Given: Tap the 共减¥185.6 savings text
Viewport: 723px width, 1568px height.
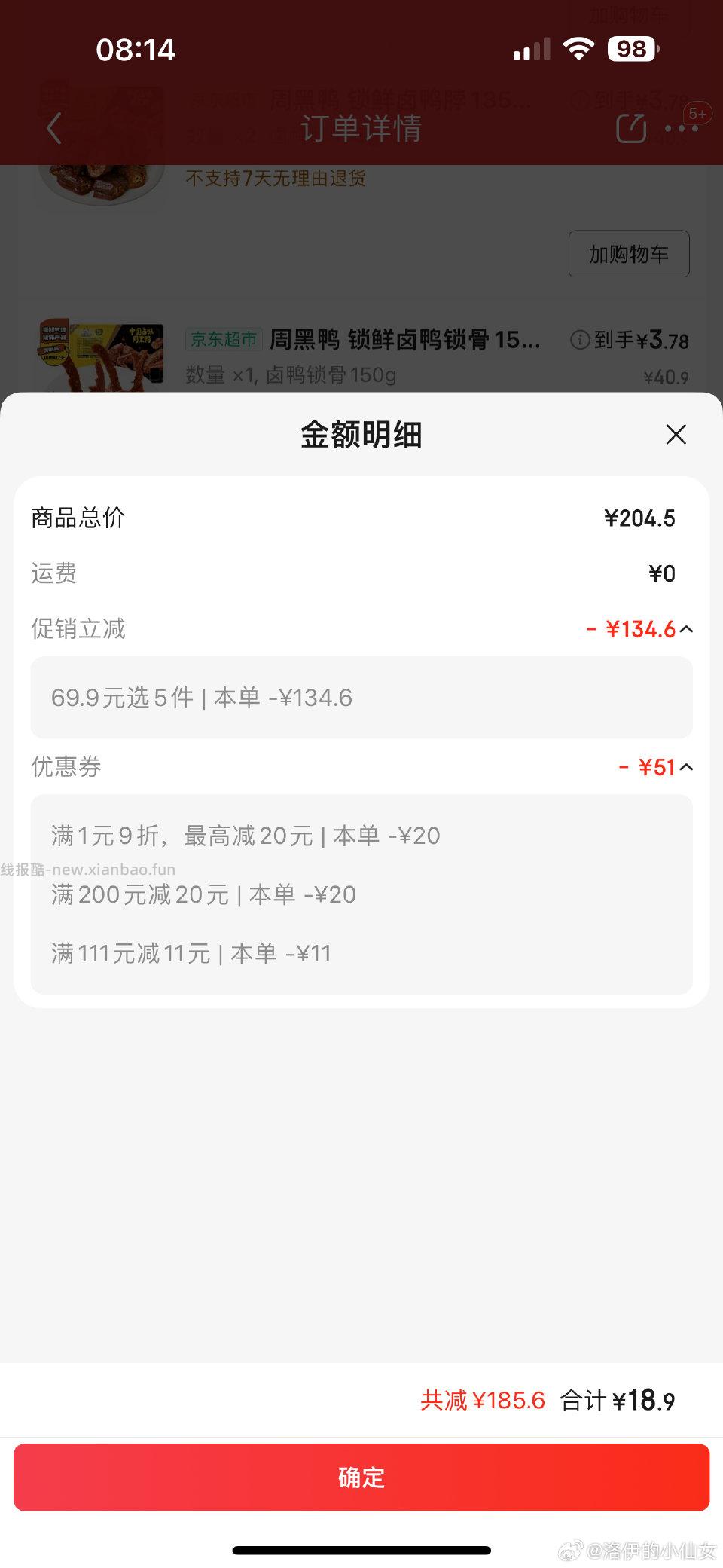Looking at the screenshot, I should tap(482, 1400).
